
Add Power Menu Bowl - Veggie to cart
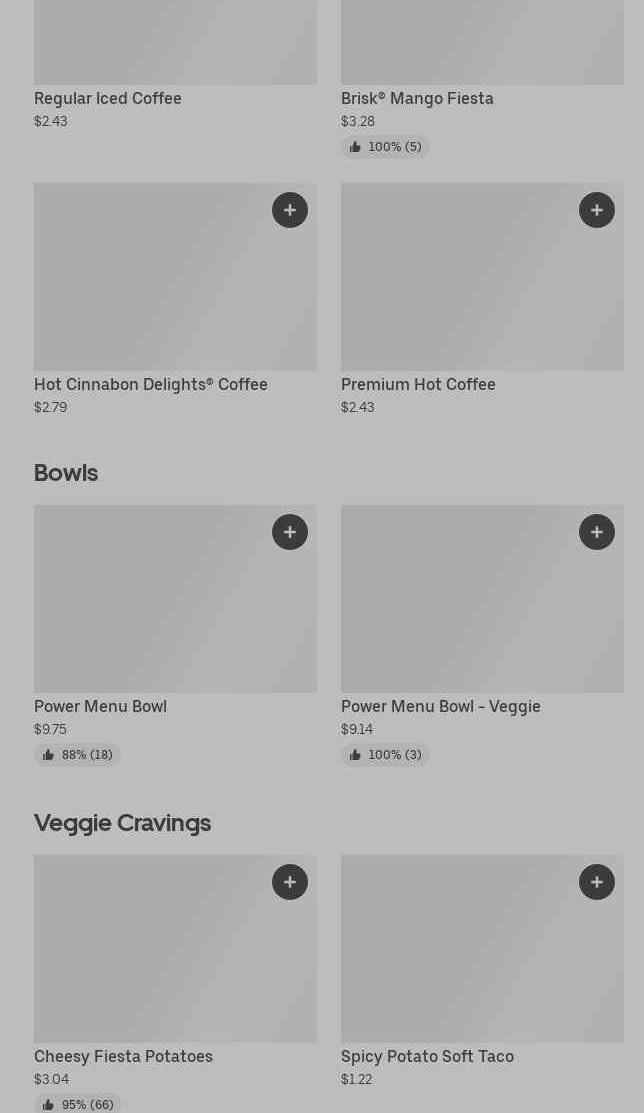[x=596, y=532]
